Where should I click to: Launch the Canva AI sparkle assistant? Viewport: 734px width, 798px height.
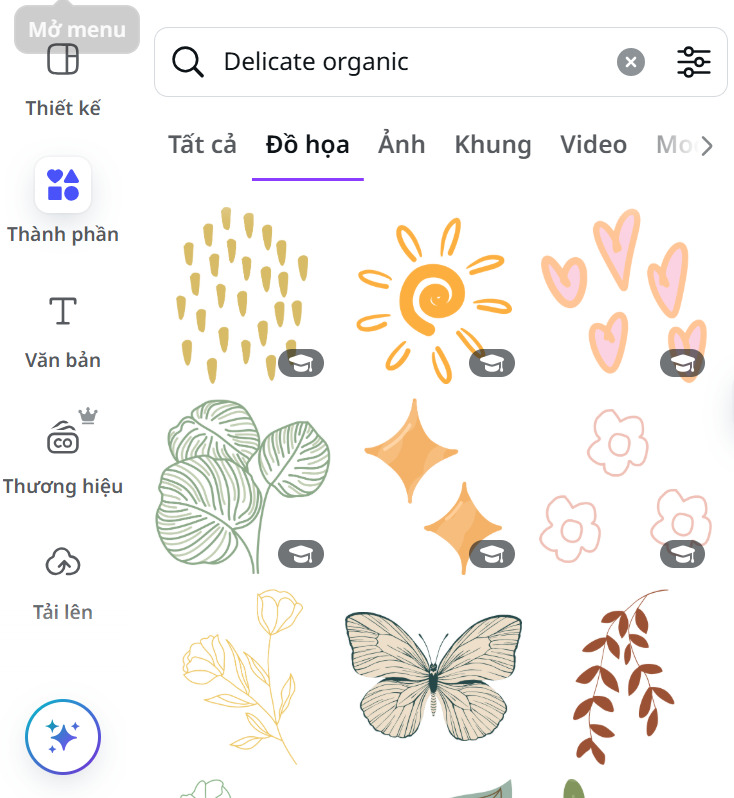click(x=63, y=737)
